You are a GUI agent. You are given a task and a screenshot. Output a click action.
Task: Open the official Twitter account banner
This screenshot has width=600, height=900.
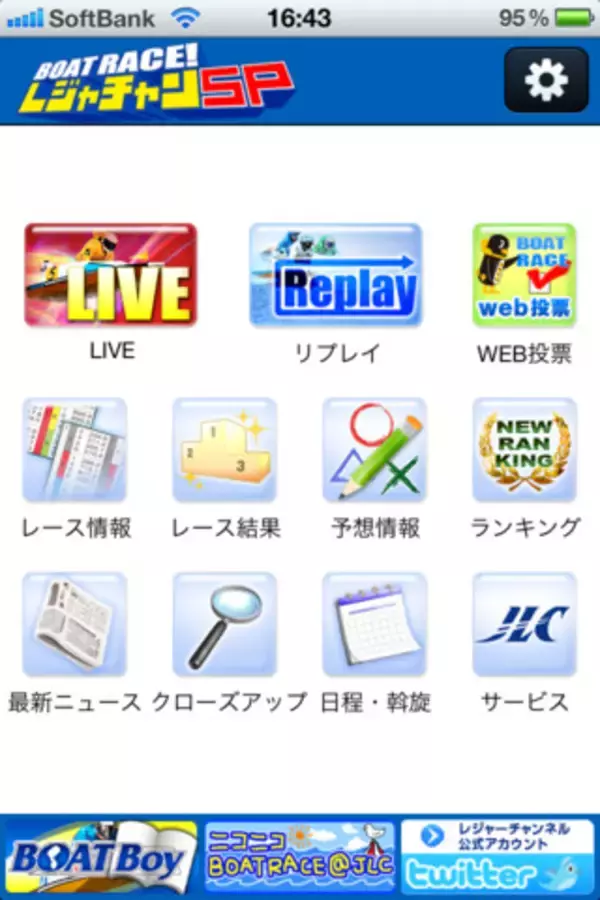tap(498, 857)
